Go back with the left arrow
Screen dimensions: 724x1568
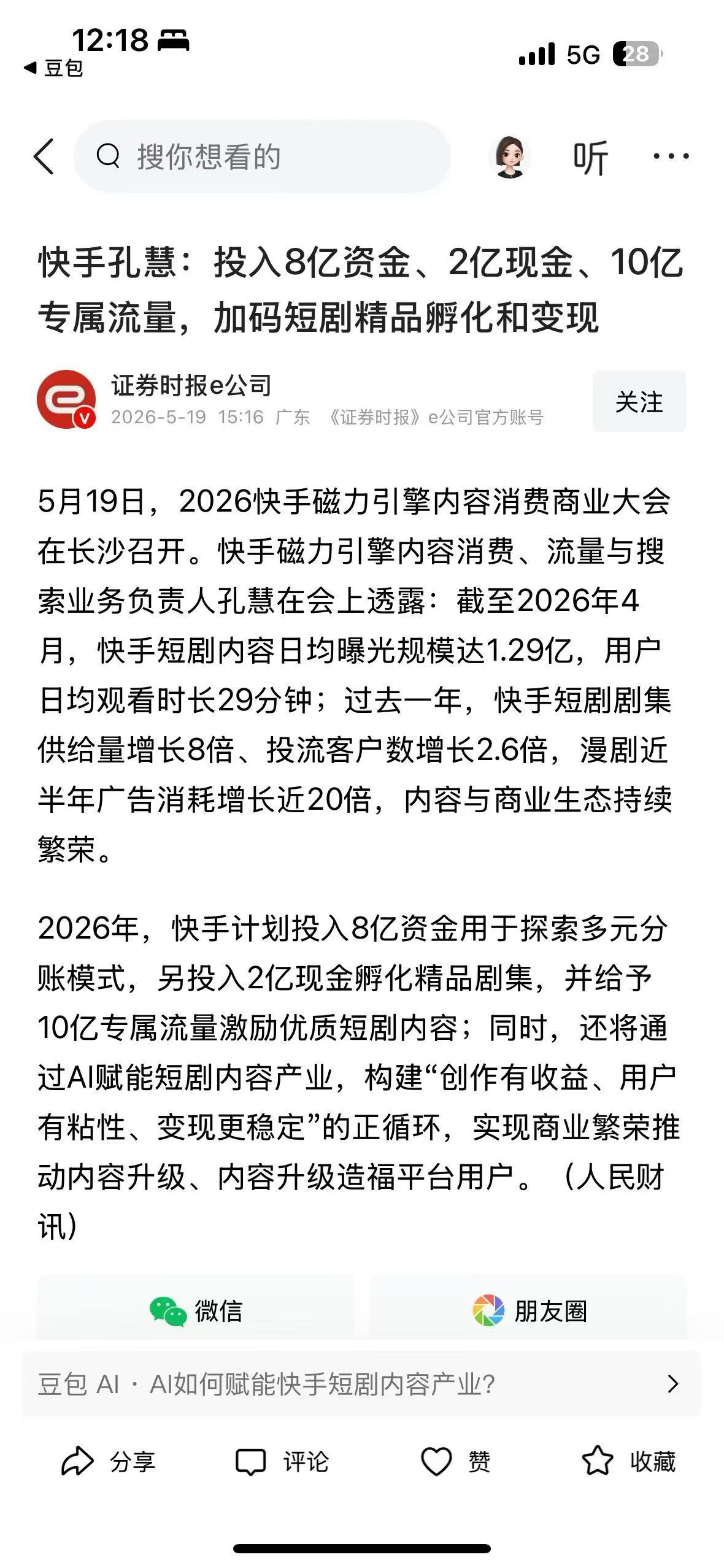pyautogui.click(x=44, y=156)
